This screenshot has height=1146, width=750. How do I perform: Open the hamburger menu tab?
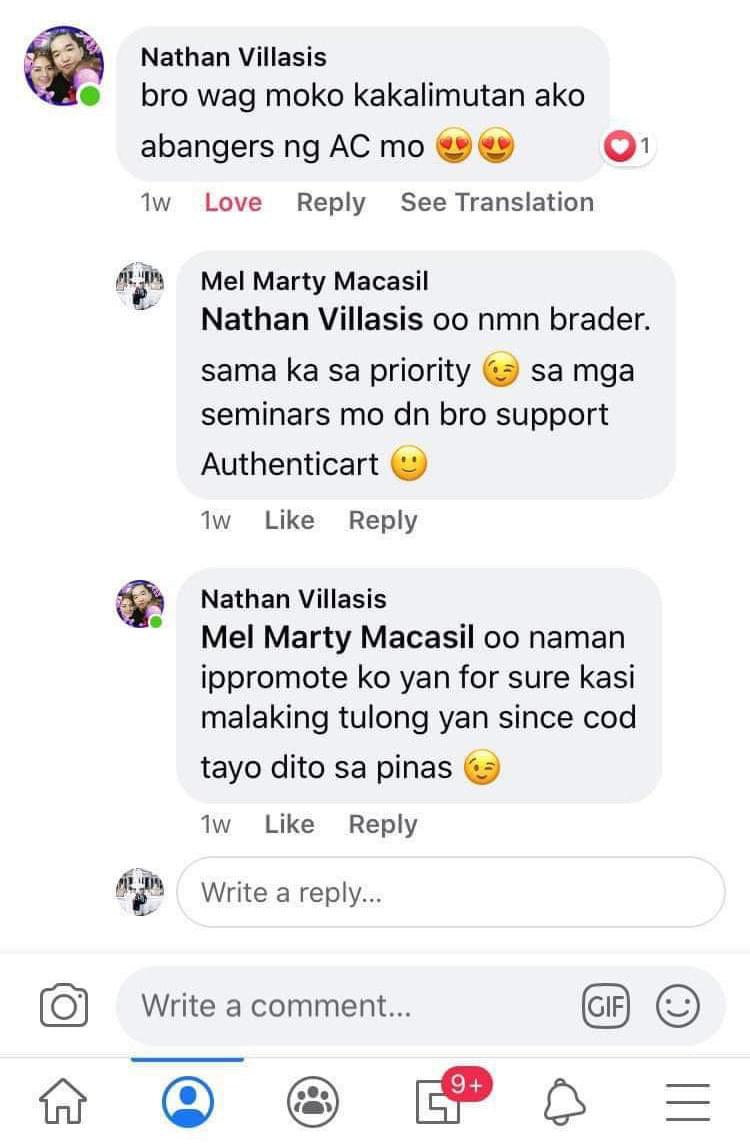click(x=688, y=1103)
